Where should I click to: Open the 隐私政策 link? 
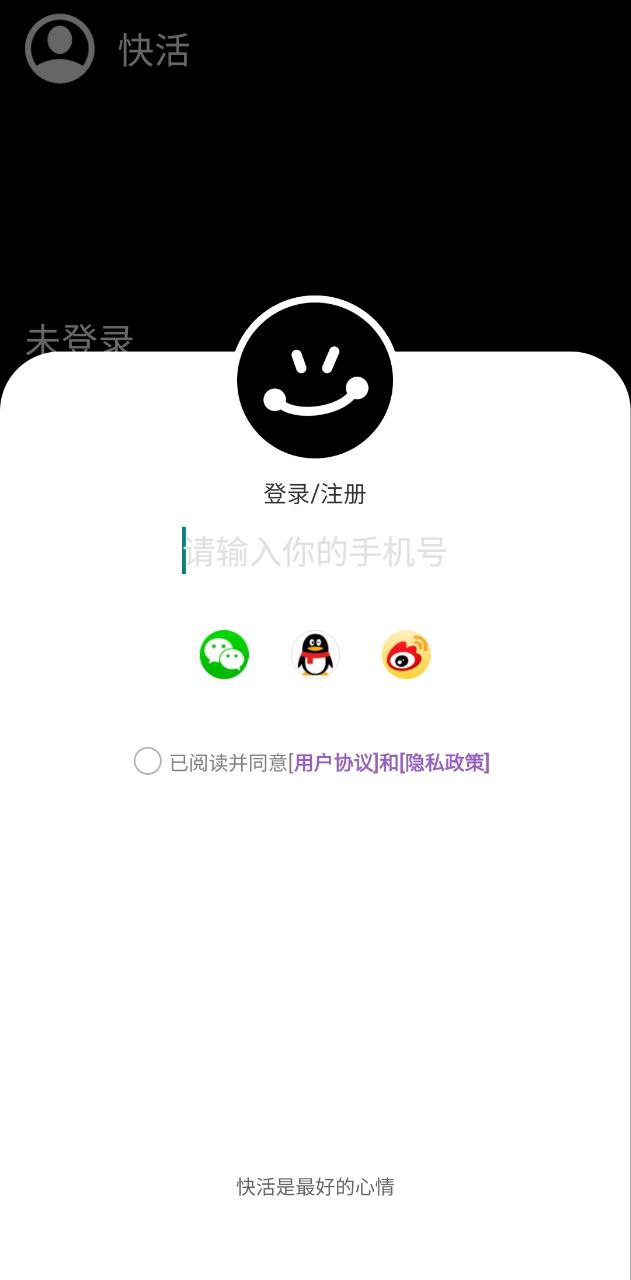(445, 763)
